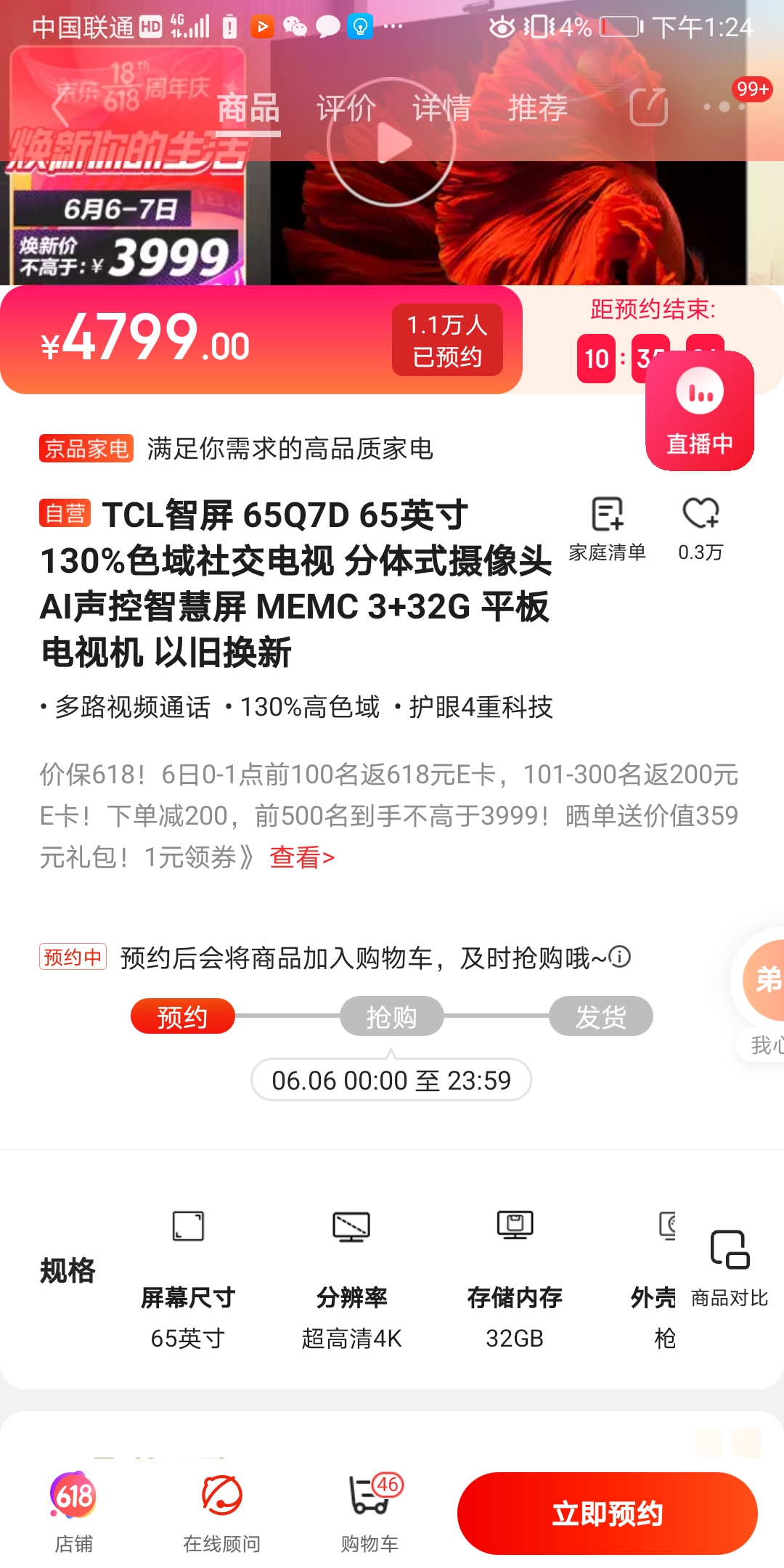Share this product via share icon
This screenshot has height=1568, width=784.
[648, 107]
